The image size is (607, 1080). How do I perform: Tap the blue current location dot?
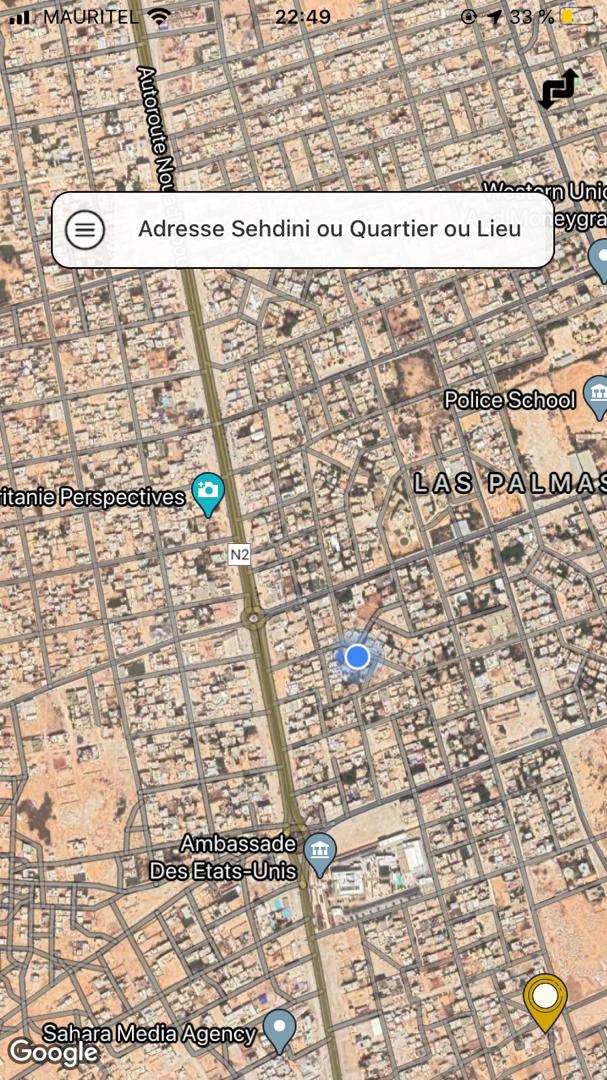pos(357,657)
